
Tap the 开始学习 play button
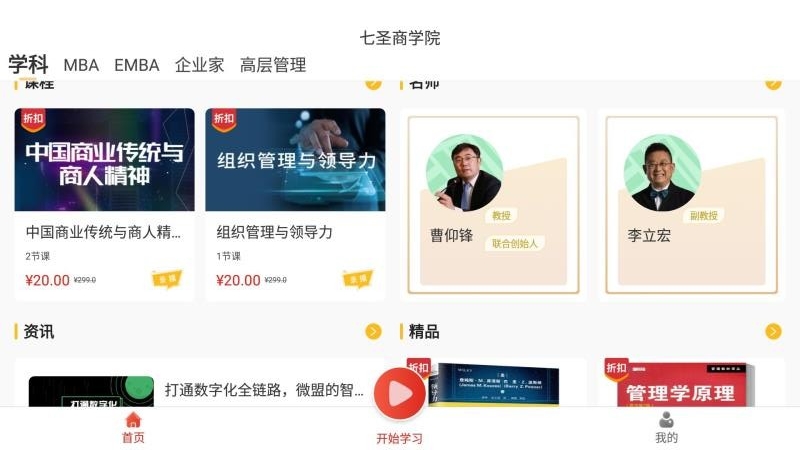coord(399,394)
